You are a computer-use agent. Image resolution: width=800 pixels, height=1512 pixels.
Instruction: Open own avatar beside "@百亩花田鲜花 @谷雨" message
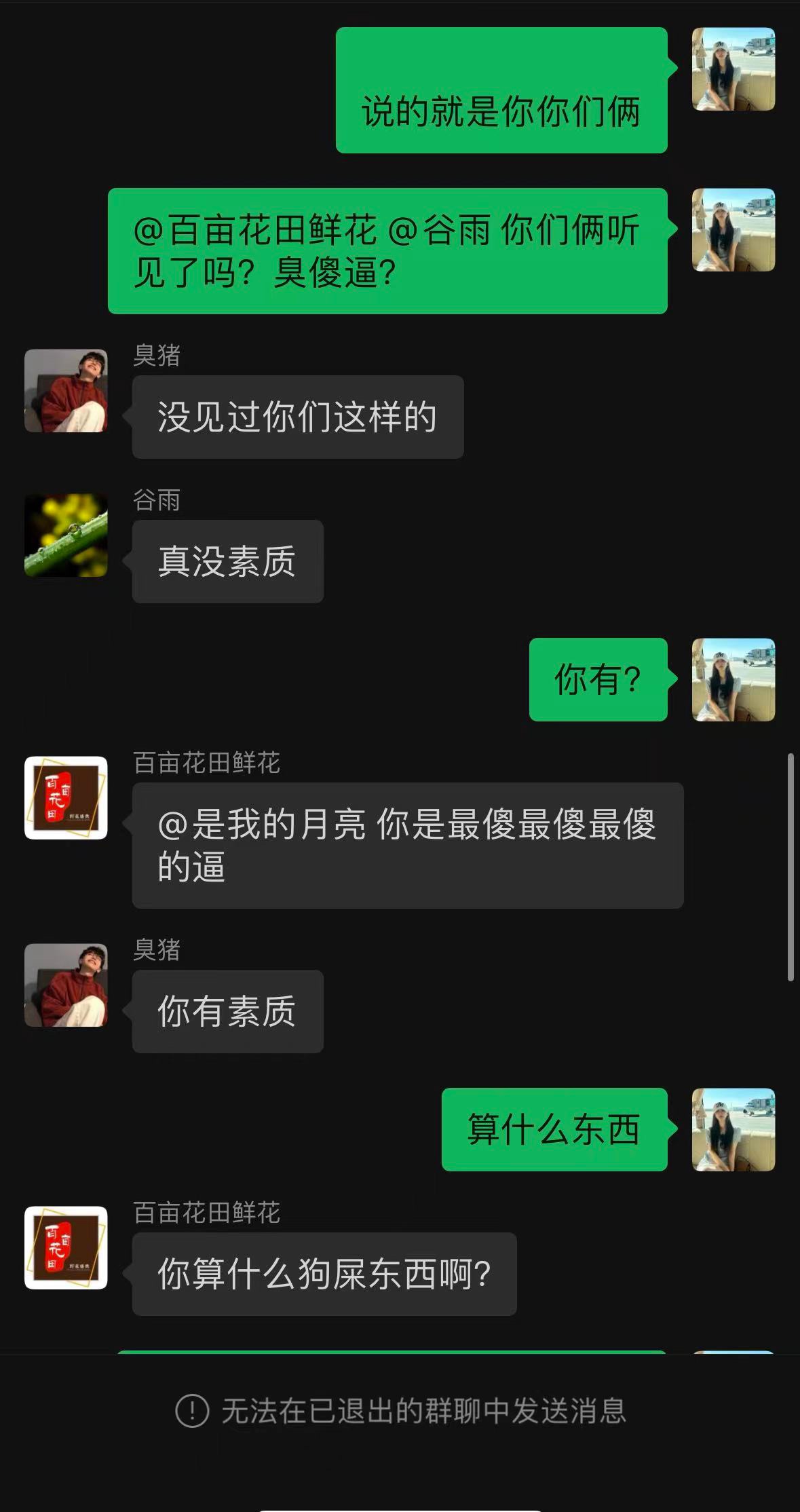point(734,230)
